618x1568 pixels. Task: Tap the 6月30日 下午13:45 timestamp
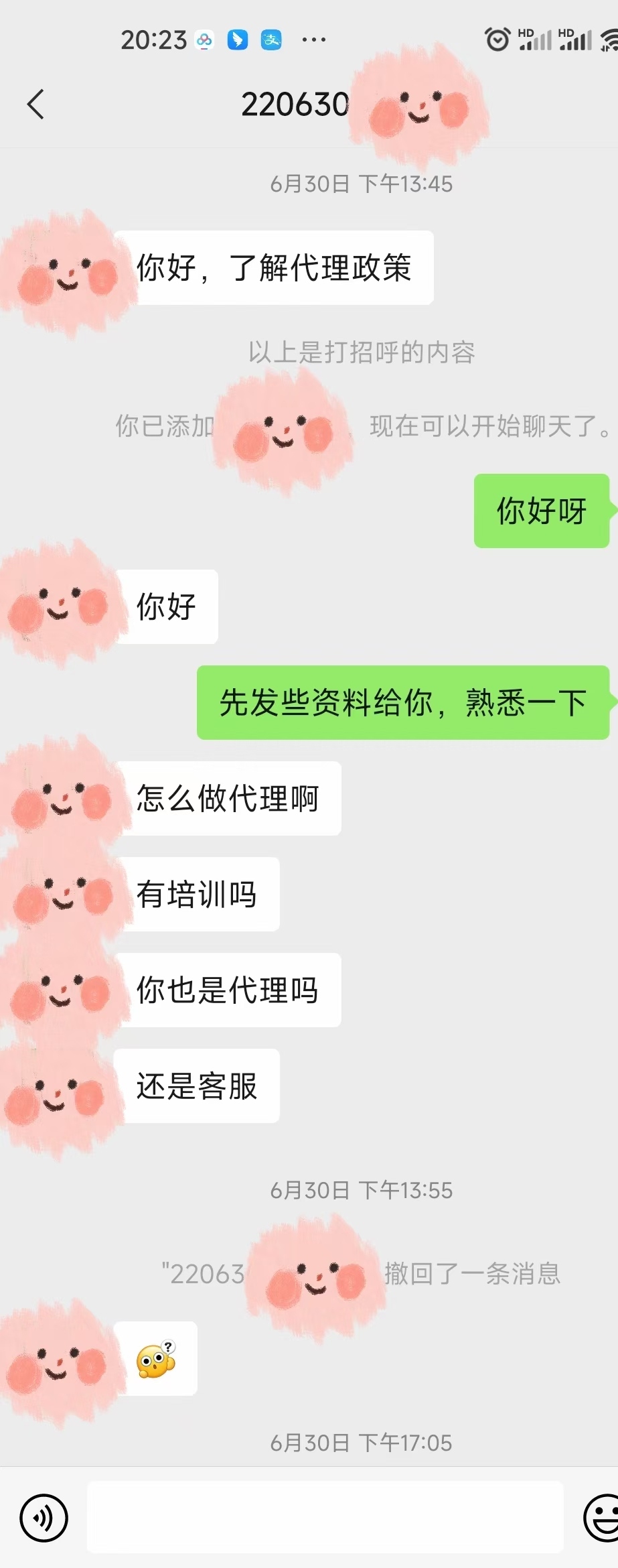click(362, 183)
